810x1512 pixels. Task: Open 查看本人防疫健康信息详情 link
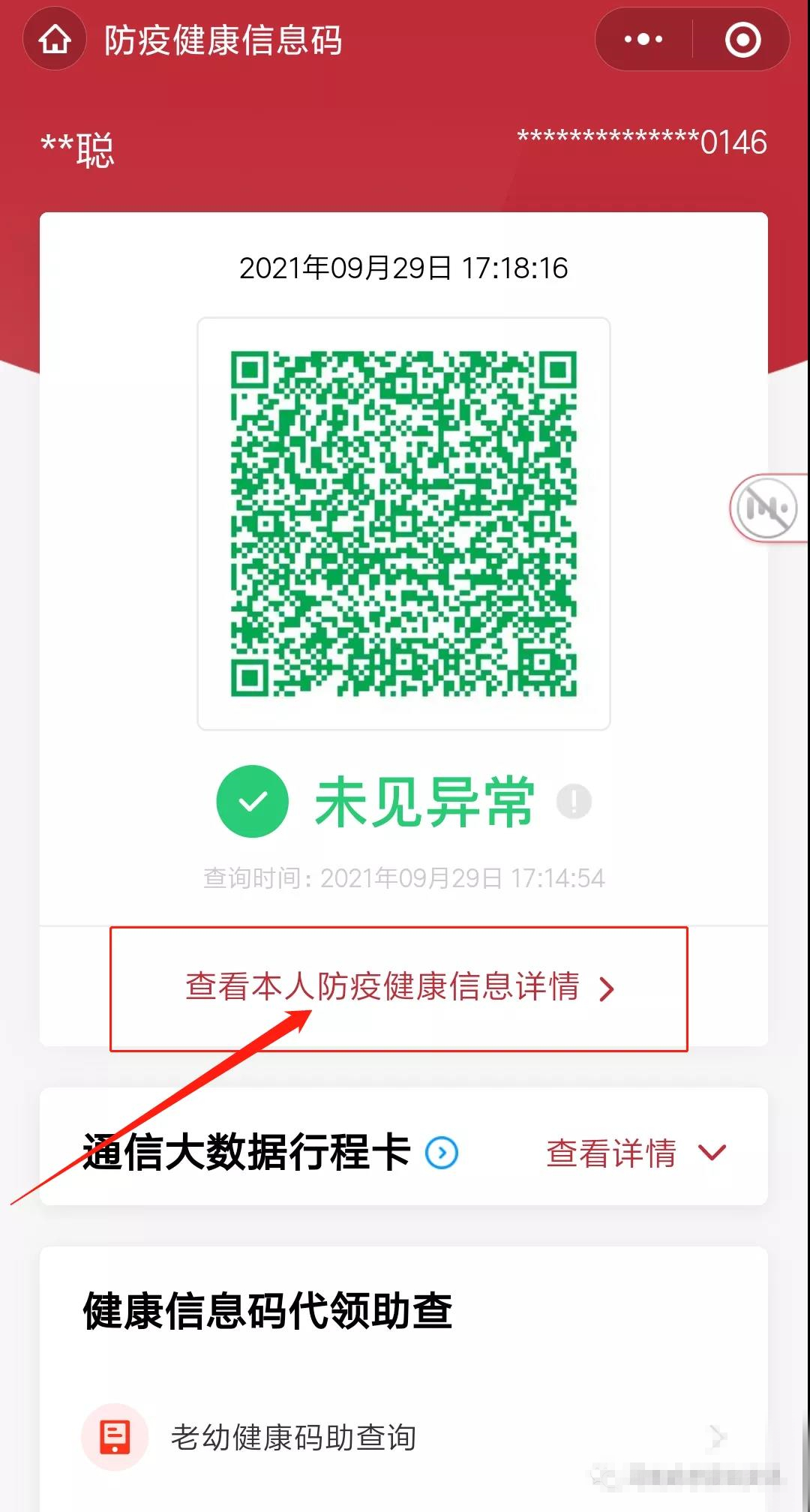399,988
